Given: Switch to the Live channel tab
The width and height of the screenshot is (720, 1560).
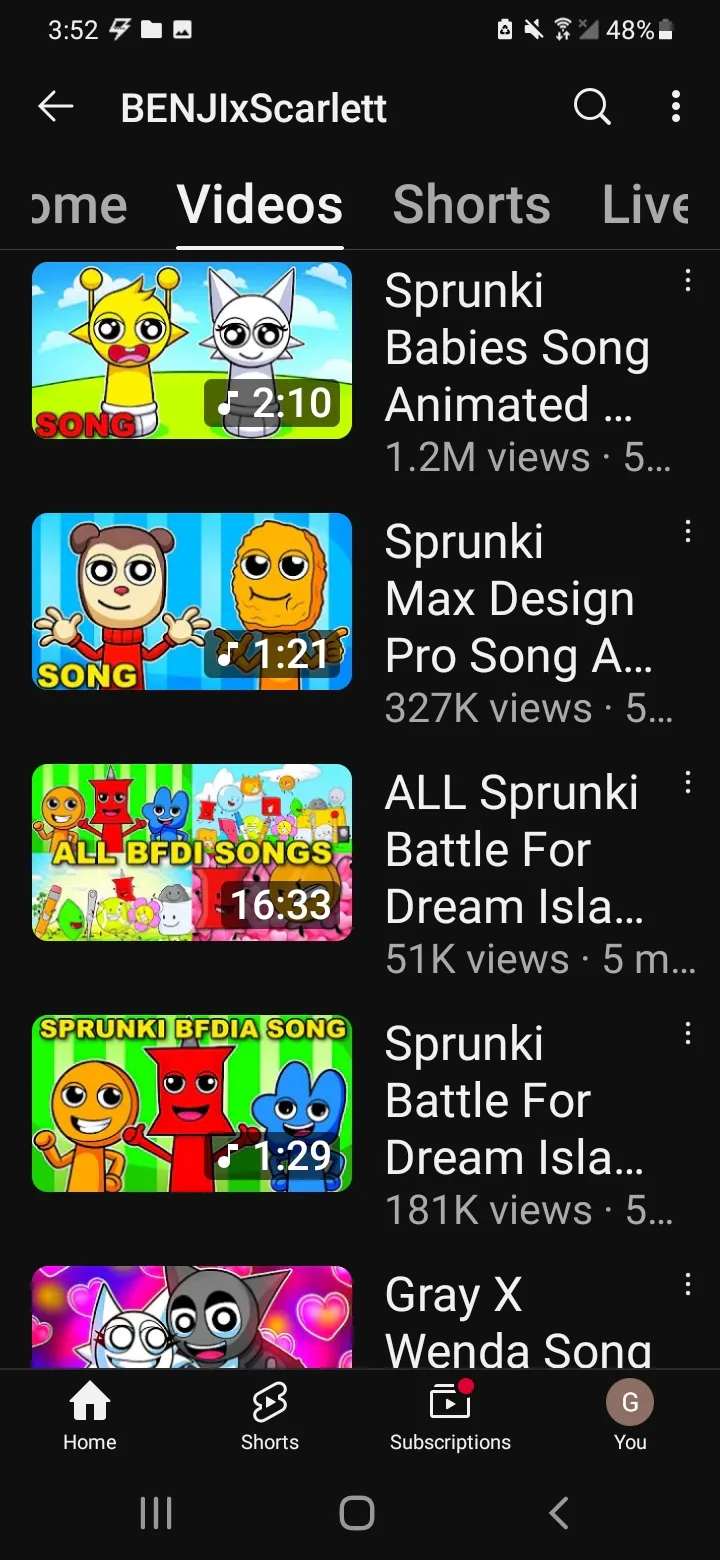Looking at the screenshot, I should [646, 205].
